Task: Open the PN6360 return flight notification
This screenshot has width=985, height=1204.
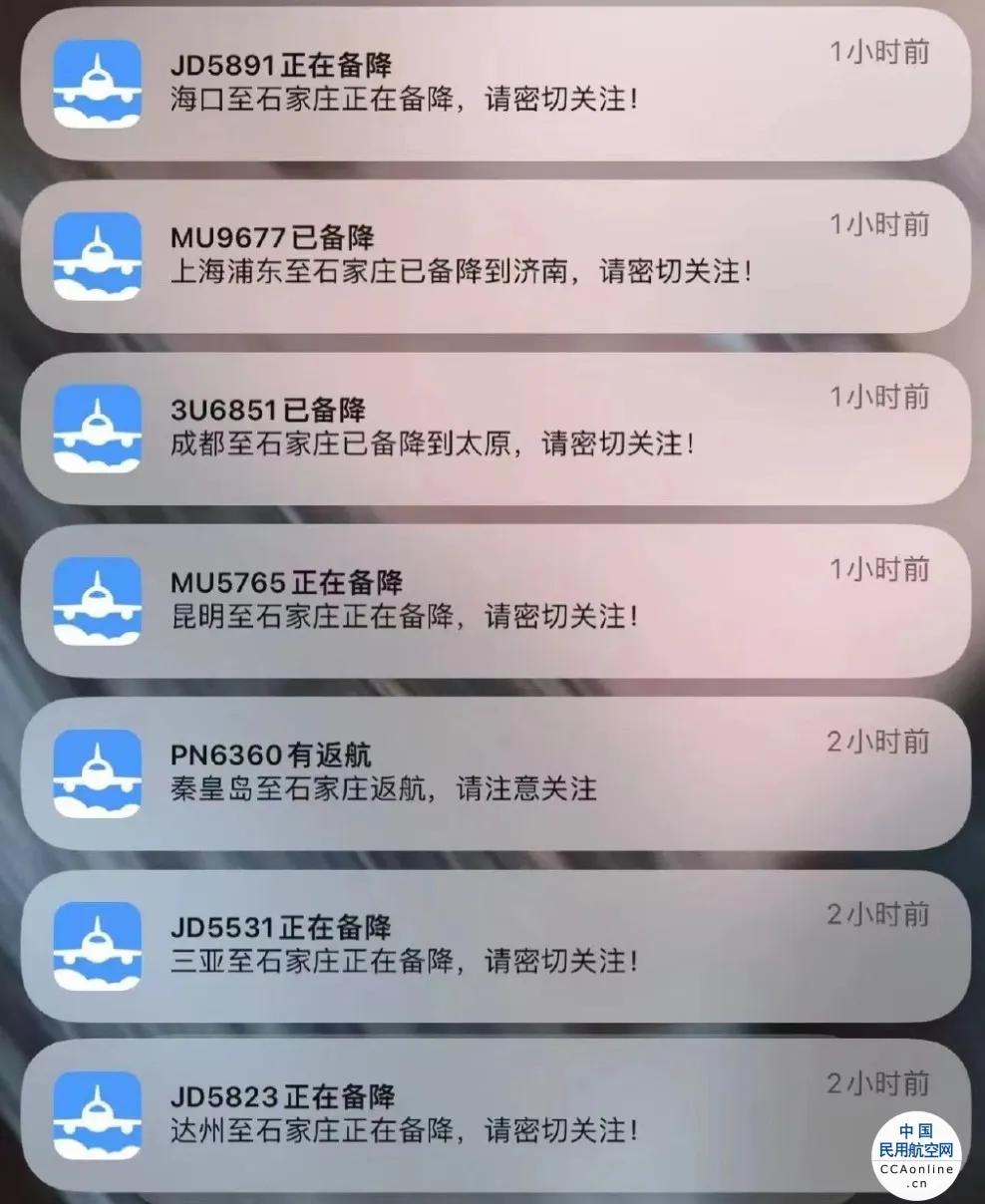Action: tap(492, 773)
